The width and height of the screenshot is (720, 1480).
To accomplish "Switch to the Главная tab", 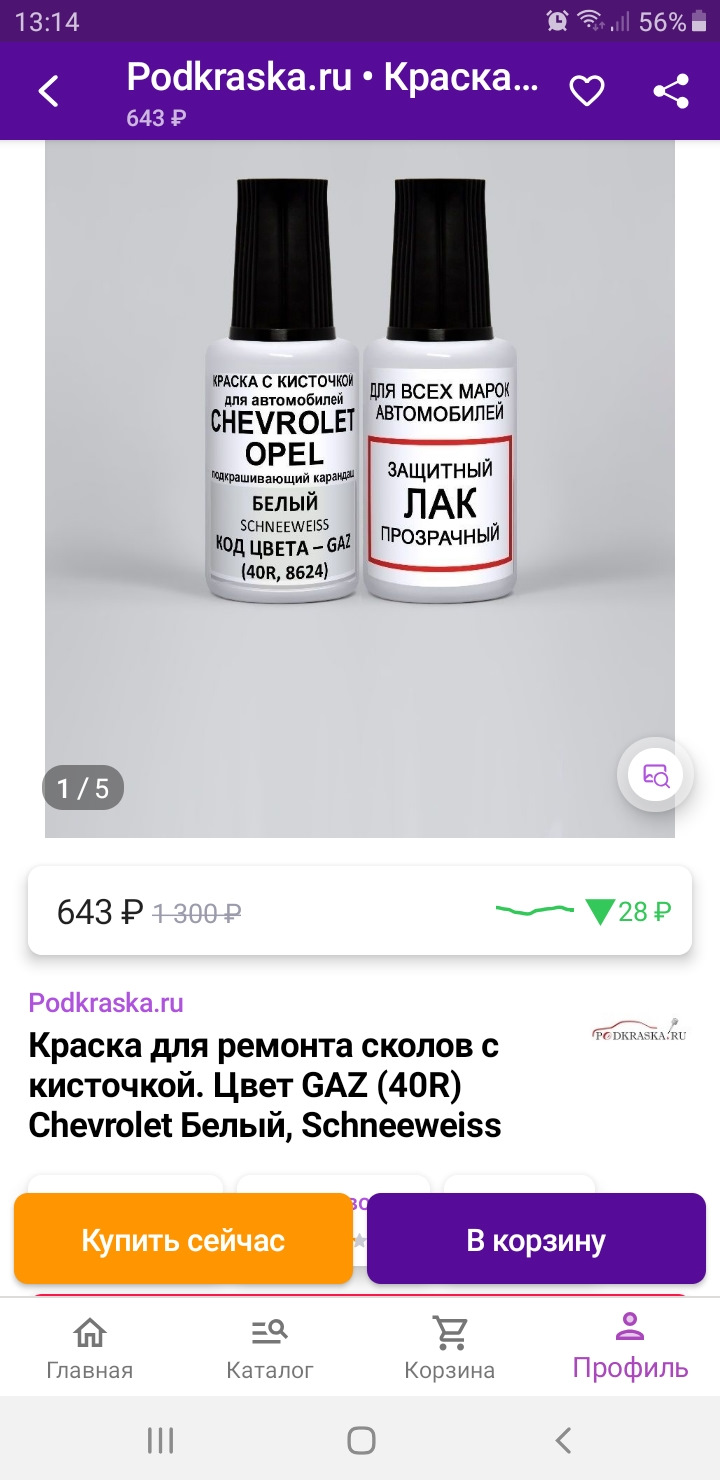I will (x=90, y=1348).
